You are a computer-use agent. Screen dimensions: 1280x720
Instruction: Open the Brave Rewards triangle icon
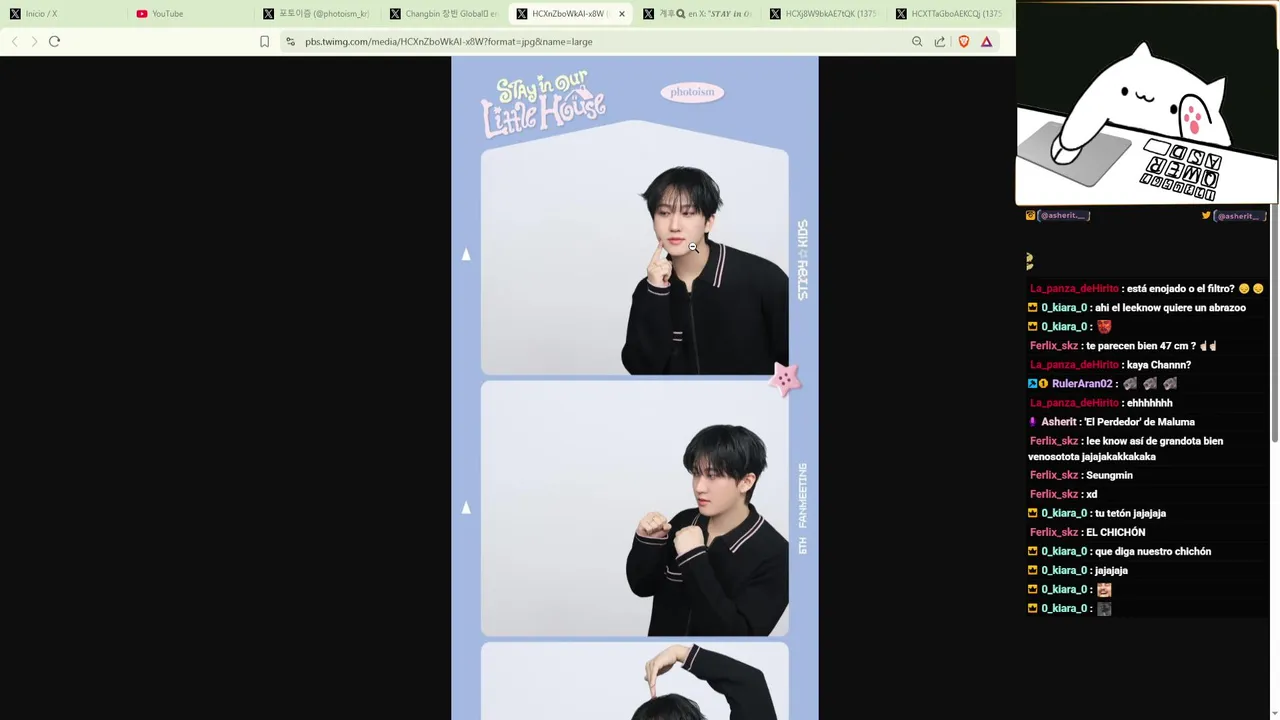987,41
